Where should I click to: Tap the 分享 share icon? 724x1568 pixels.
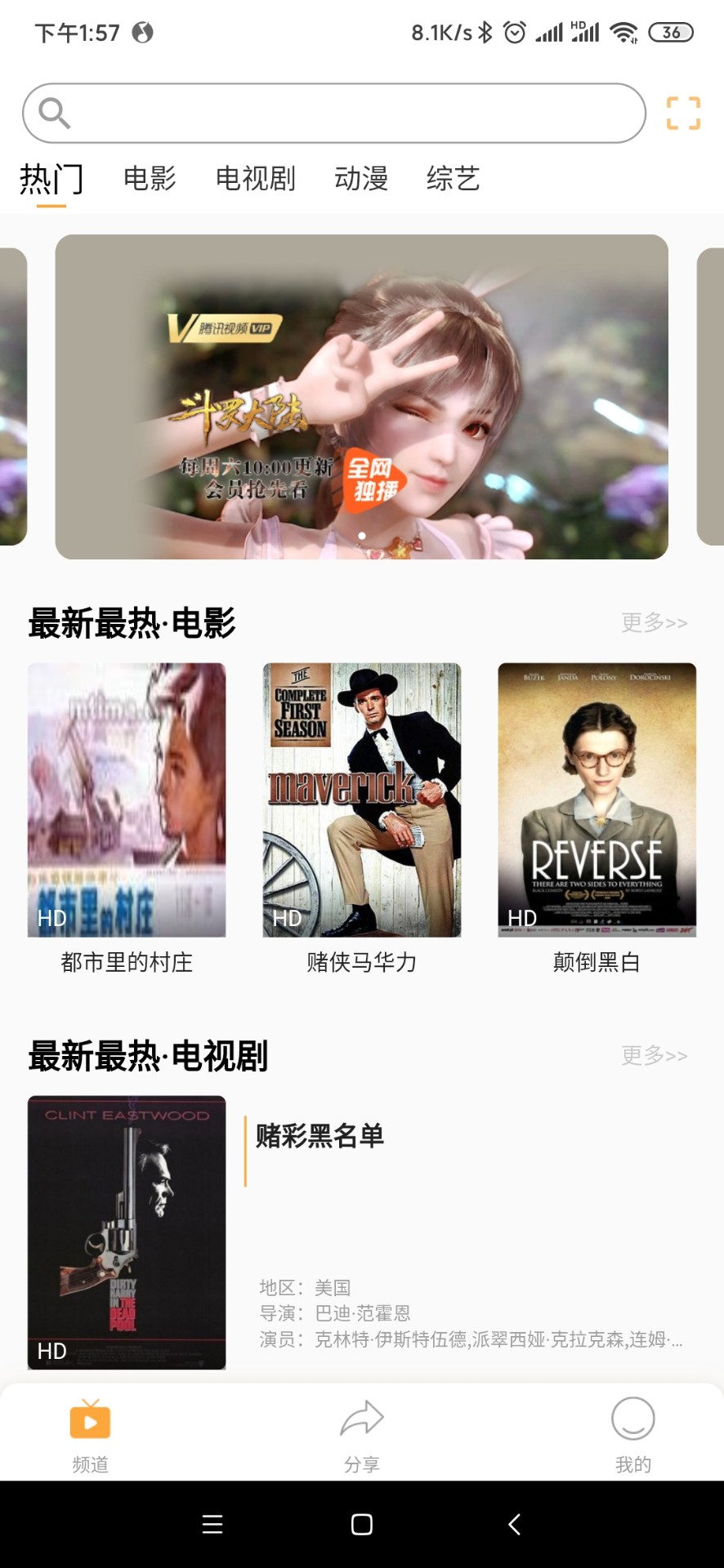tap(362, 1421)
